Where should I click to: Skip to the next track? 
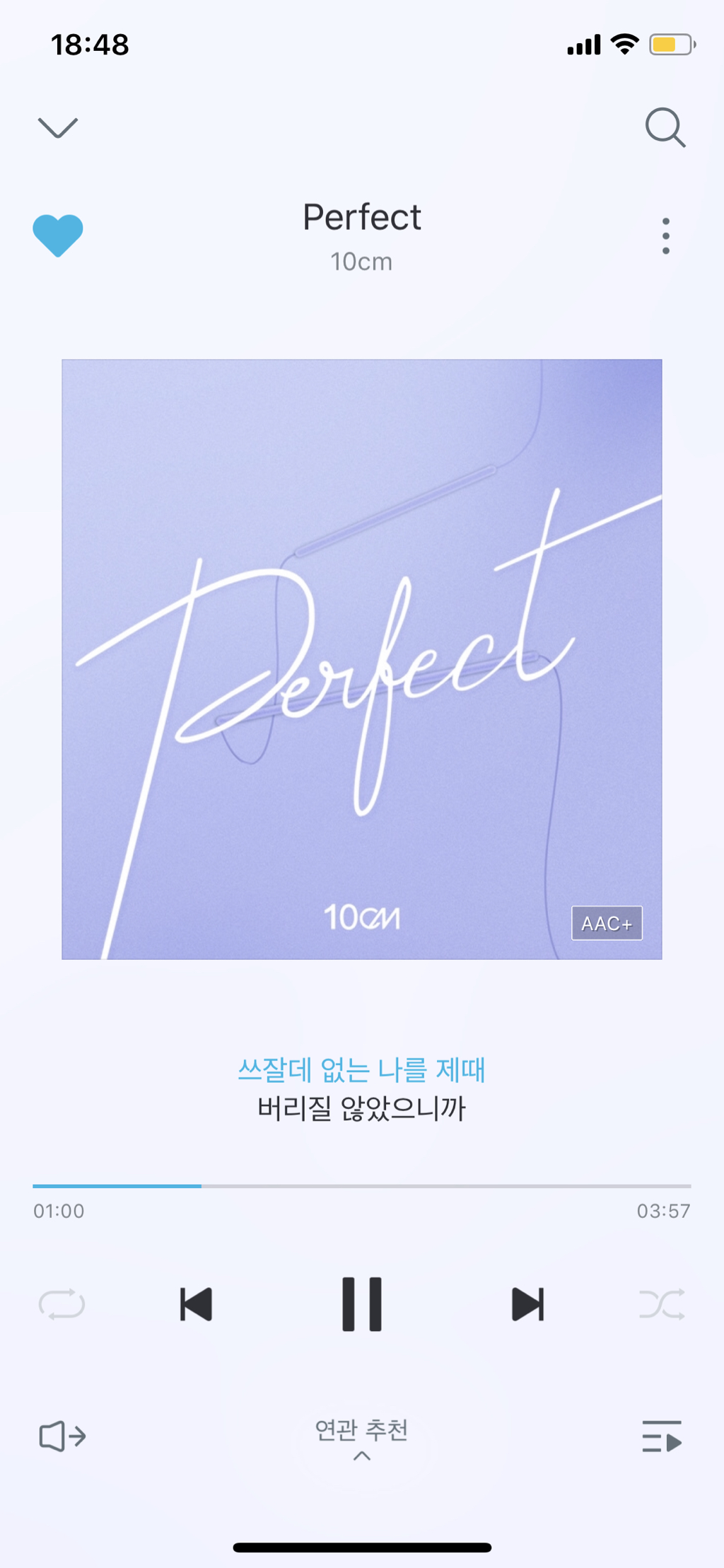pyautogui.click(x=527, y=1304)
